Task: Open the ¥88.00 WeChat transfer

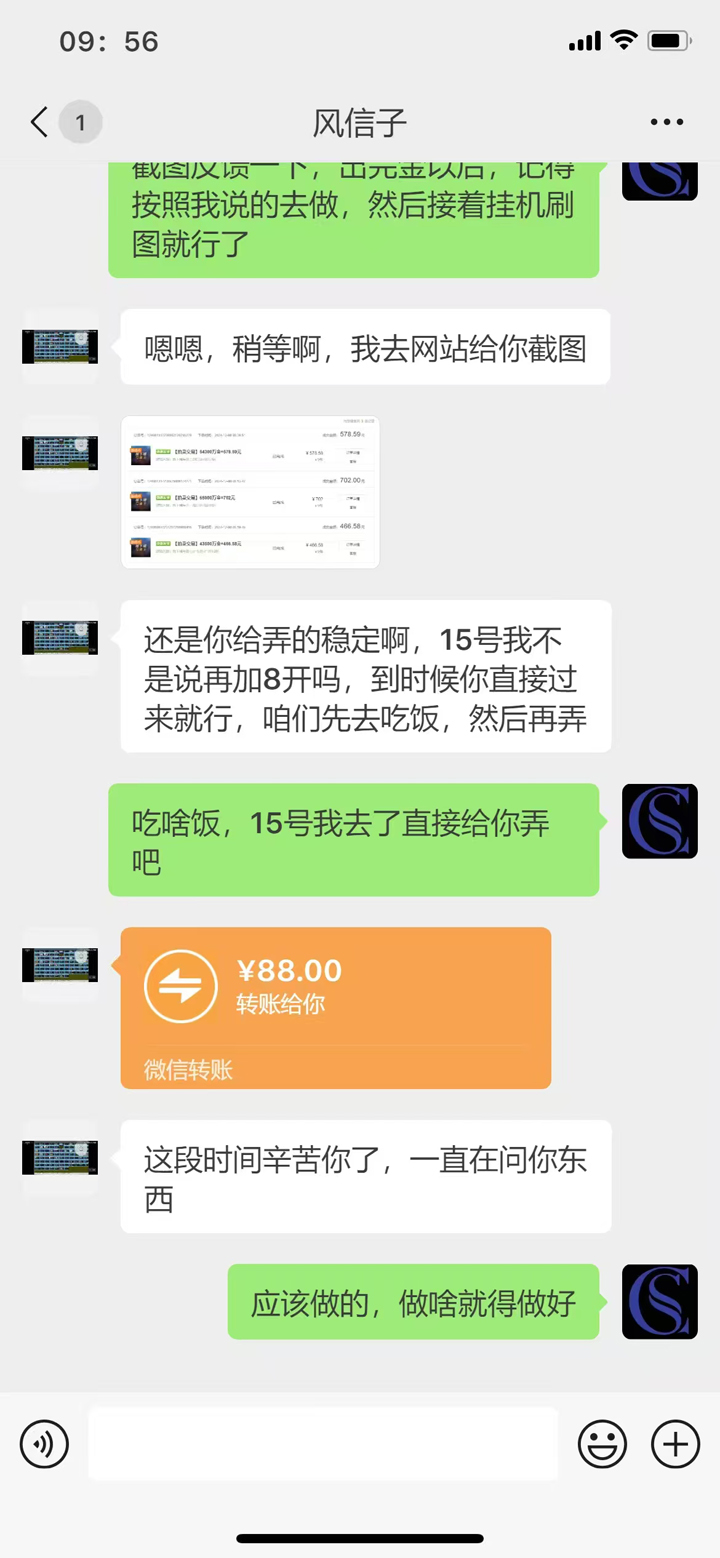Action: pyautogui.click(x=335, y=1007)
